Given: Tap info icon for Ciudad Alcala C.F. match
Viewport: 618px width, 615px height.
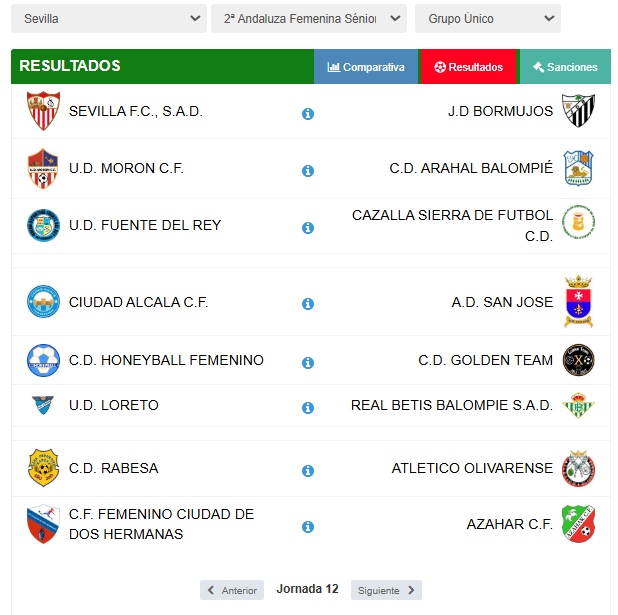Looking at the screenshot, I should point(308,304).
